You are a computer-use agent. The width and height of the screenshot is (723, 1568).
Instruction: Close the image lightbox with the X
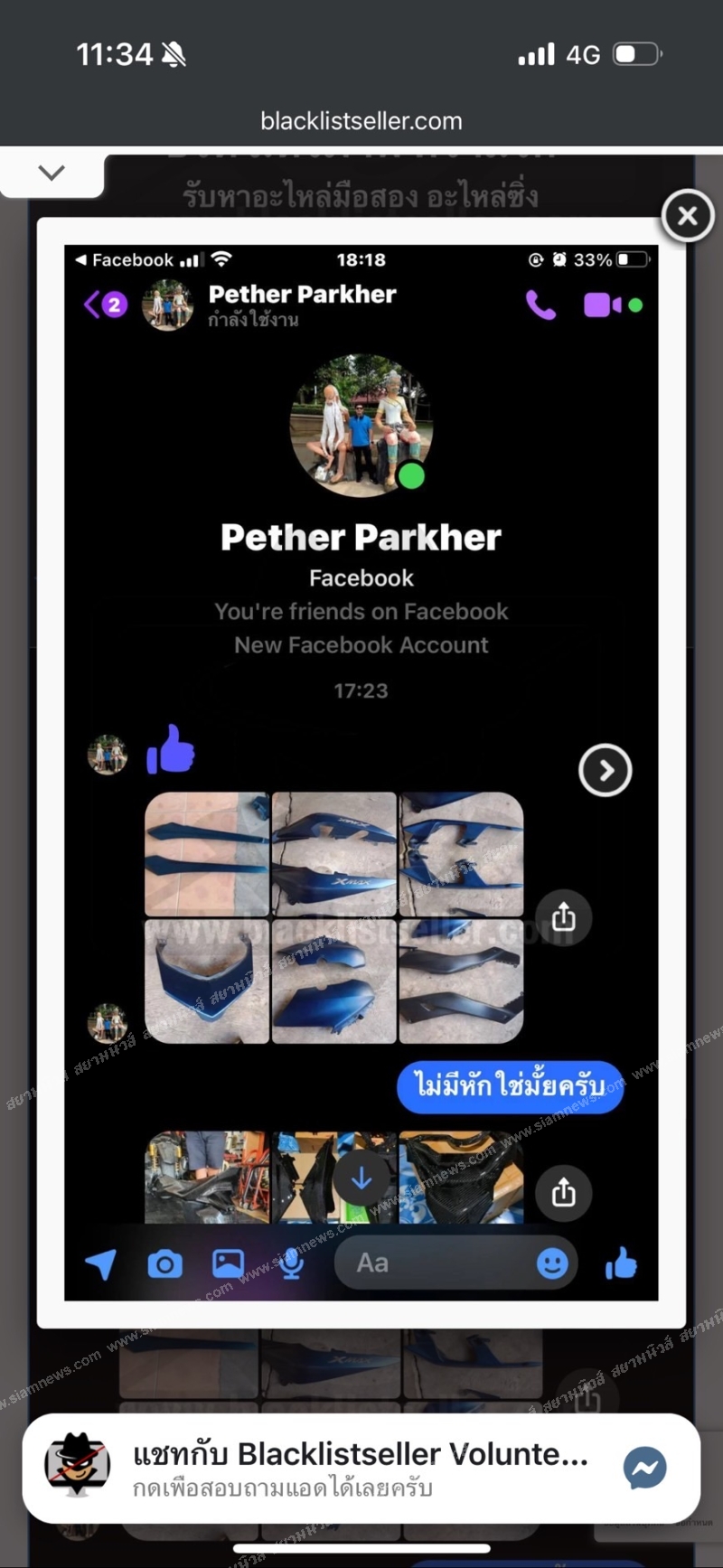point(688,215)
